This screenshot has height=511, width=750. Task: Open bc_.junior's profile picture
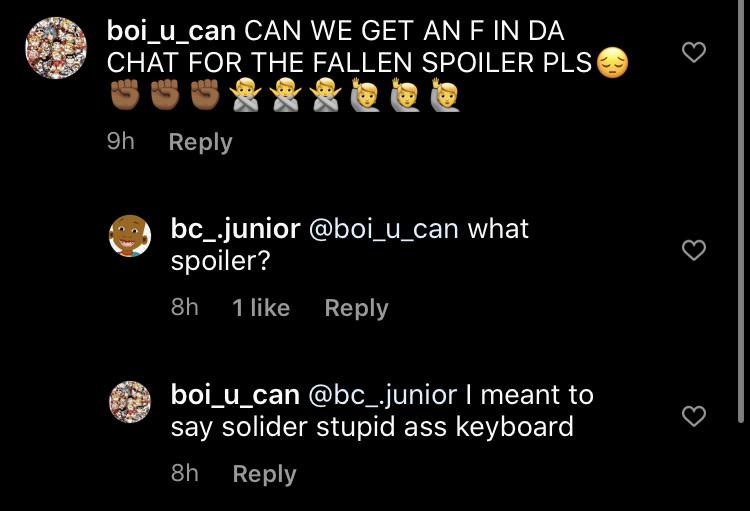[130, 236]
